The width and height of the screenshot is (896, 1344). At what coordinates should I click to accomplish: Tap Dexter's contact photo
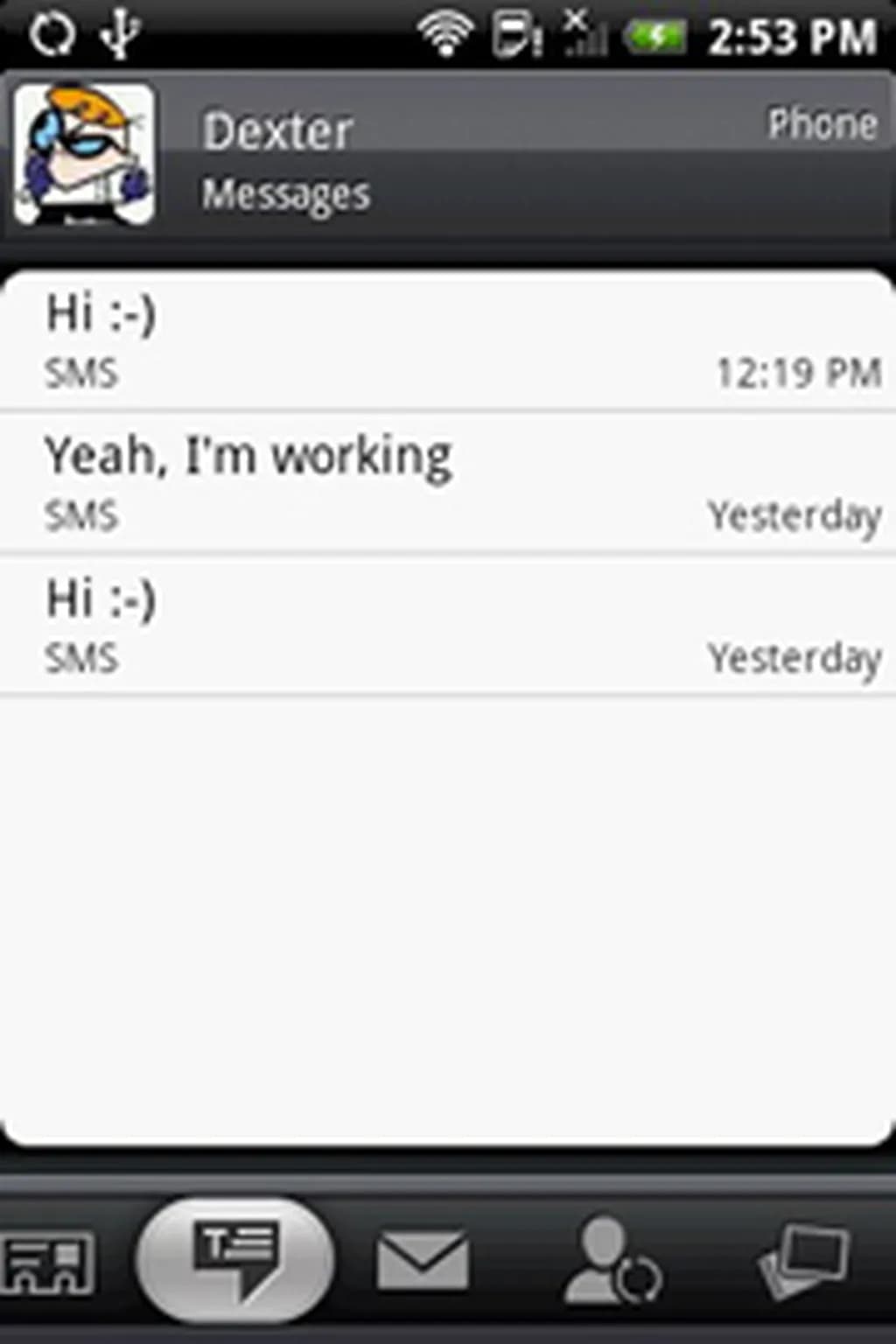point(84,153)
